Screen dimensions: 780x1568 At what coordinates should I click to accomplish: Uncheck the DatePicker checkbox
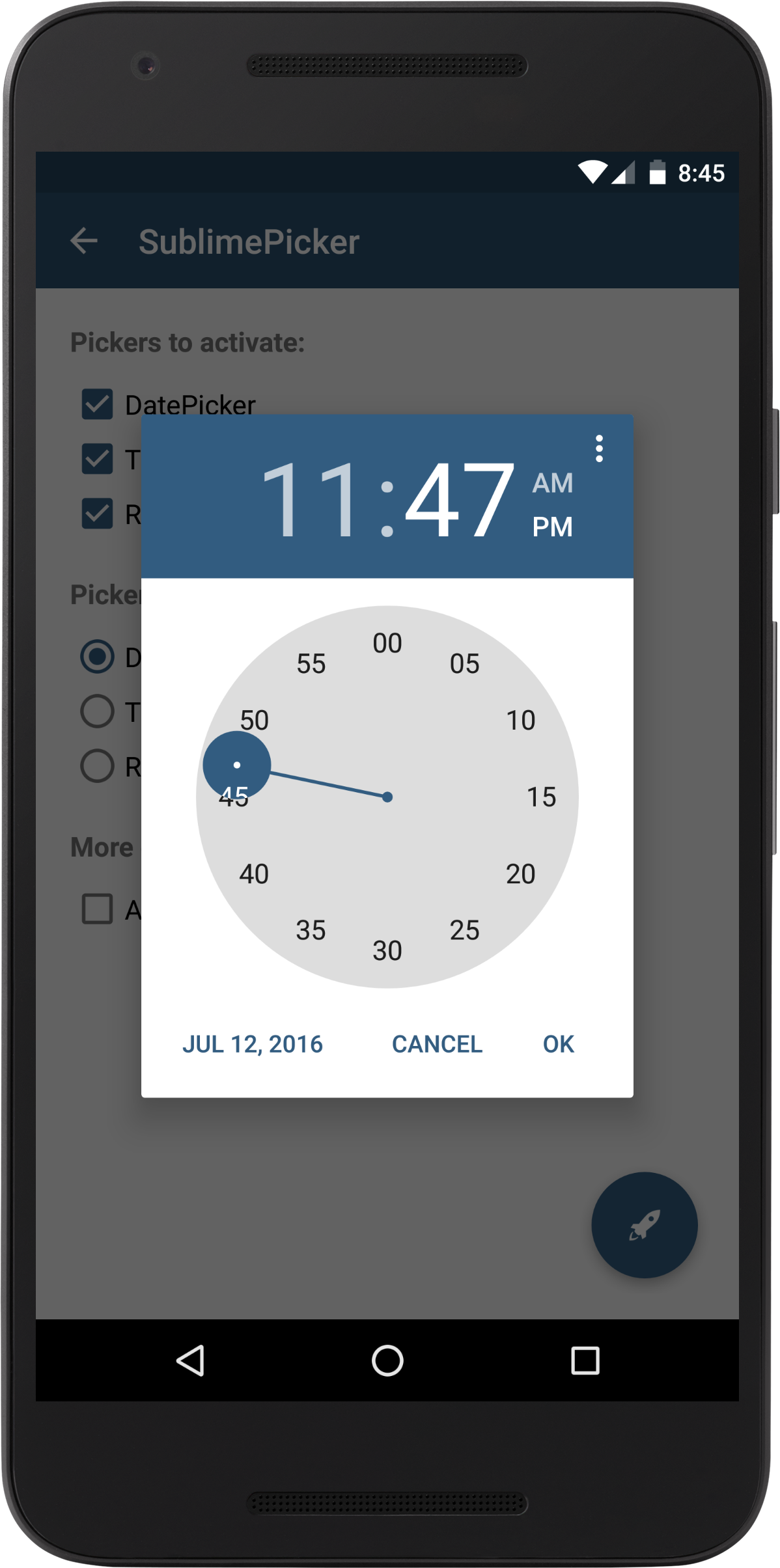coord(97,404)
